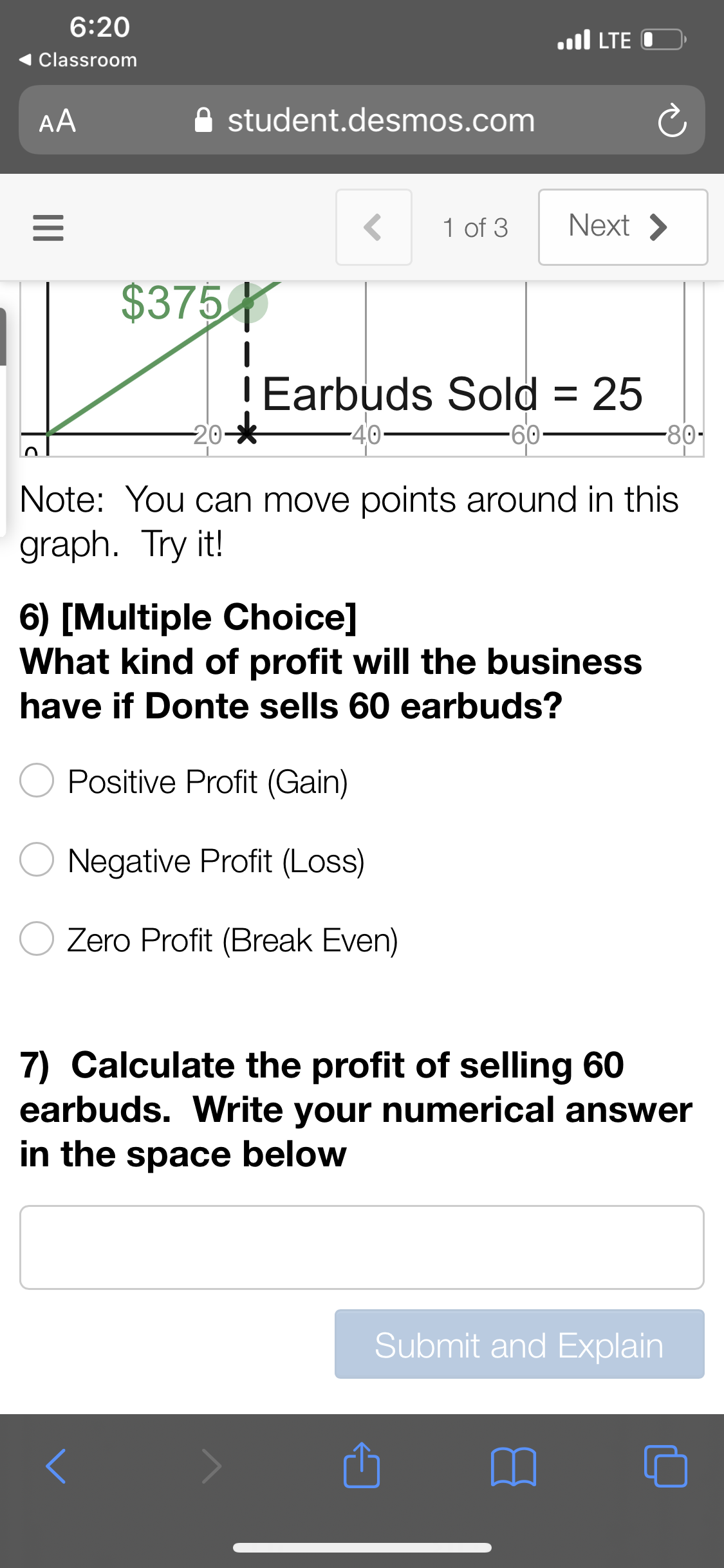The image size is (724, 1568).
Task: Open Safari bookmarks
Action: click(513, 1466)
